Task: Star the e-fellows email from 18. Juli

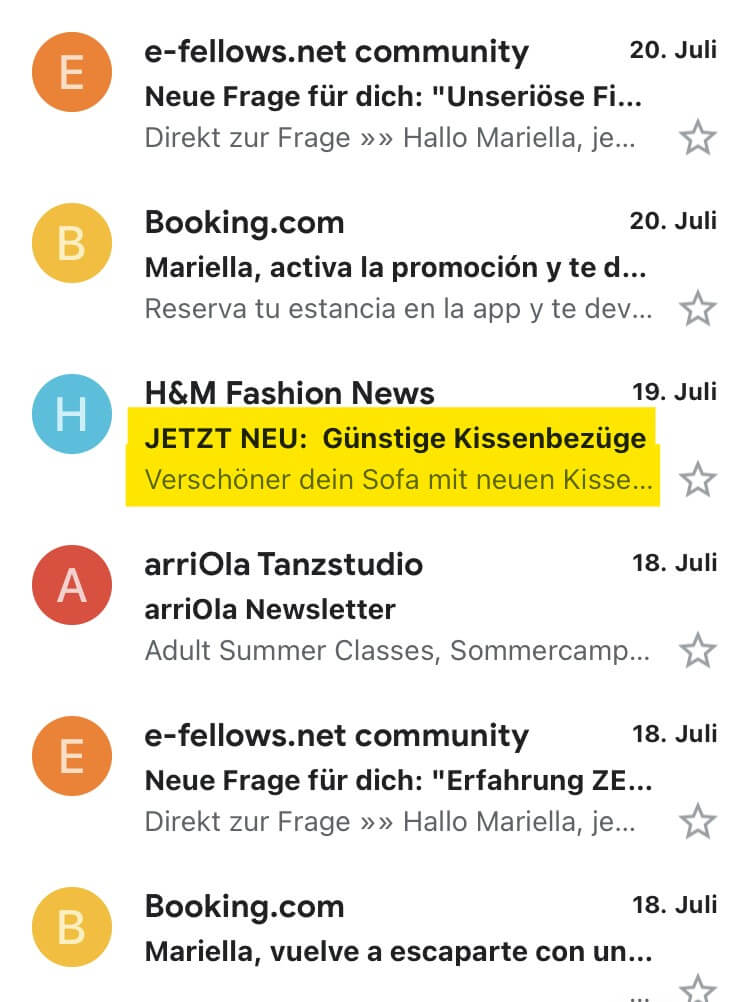Action: (x=697, y=823)
